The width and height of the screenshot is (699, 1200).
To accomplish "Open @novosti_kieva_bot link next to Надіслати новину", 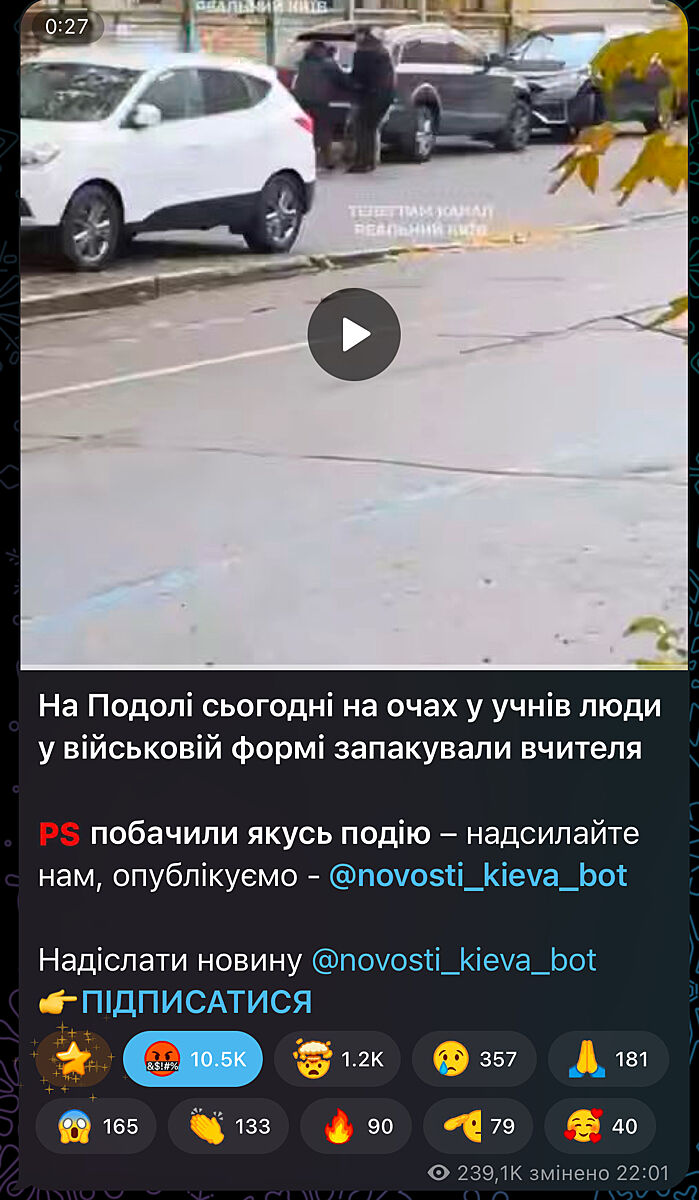I will point(454,960).
